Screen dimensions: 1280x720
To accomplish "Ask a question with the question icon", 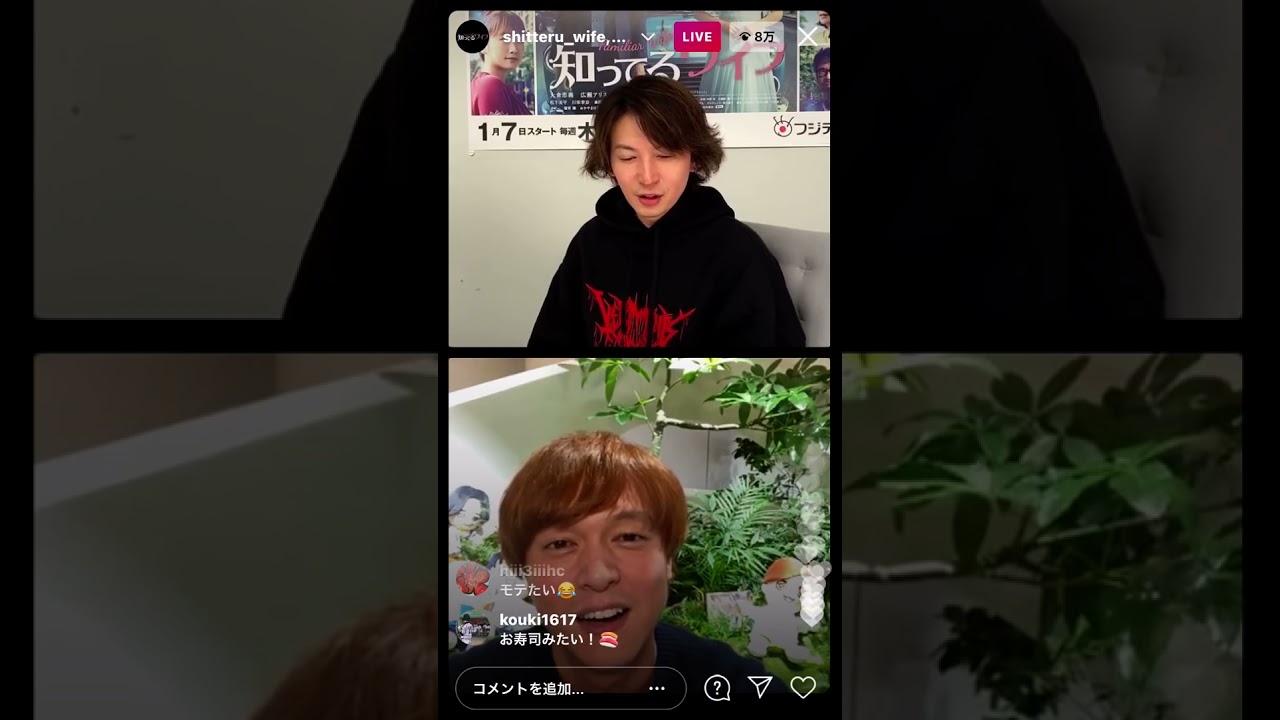I will (717, 688).
